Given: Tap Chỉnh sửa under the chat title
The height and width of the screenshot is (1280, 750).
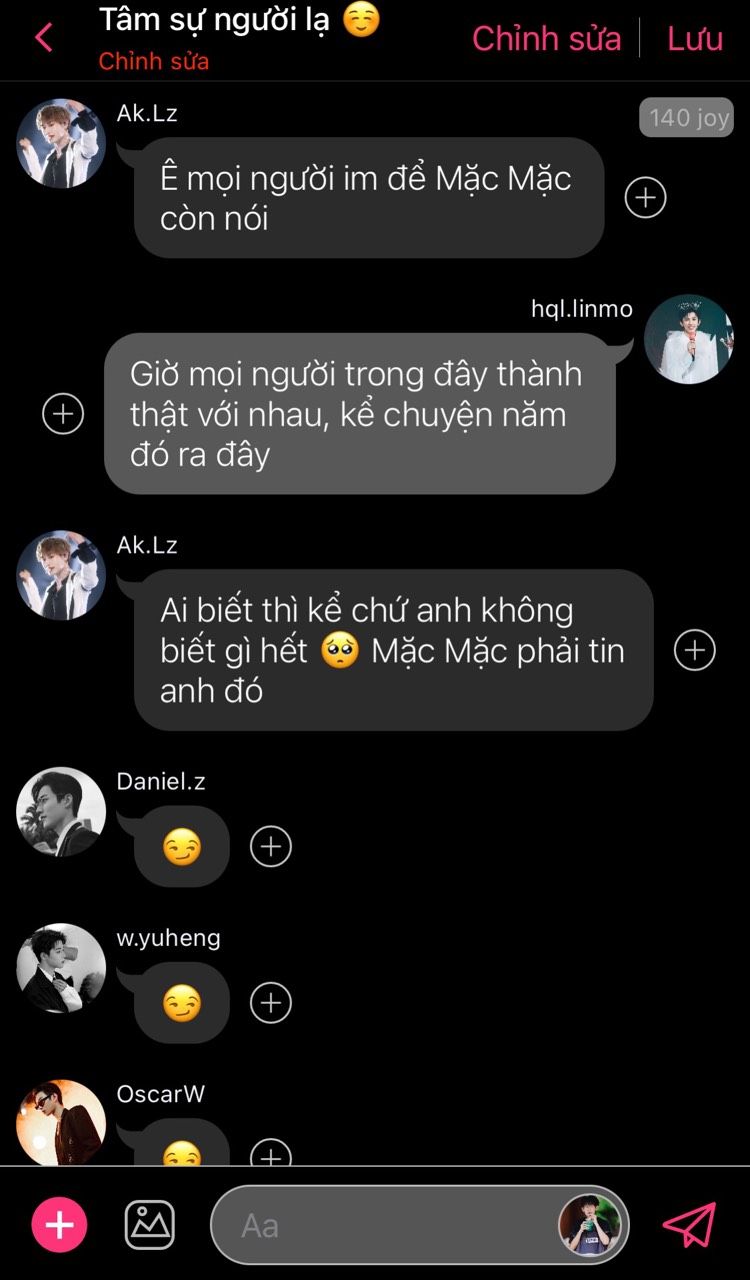Looking at the screenshot, I should [x=153, y=61].
